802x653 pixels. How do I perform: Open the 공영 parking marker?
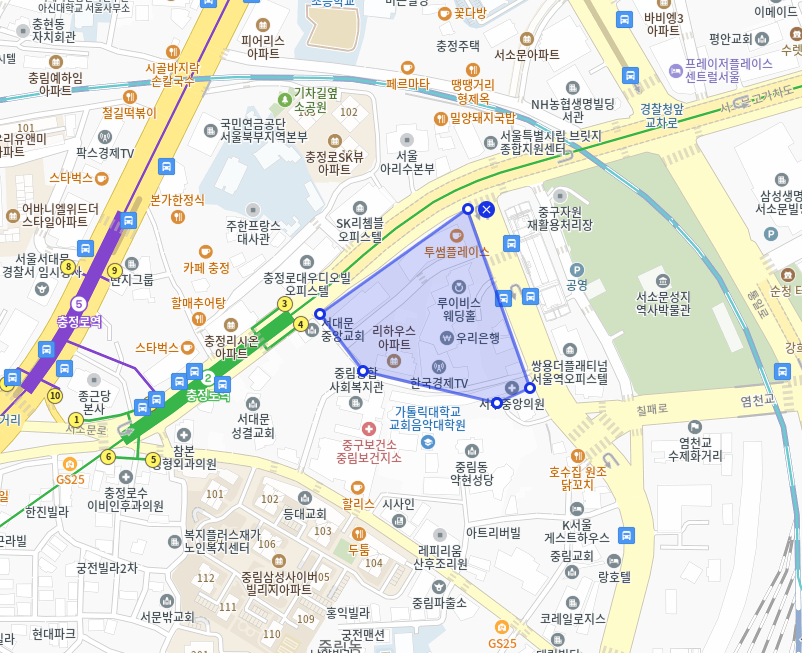[x=576, y=269]
